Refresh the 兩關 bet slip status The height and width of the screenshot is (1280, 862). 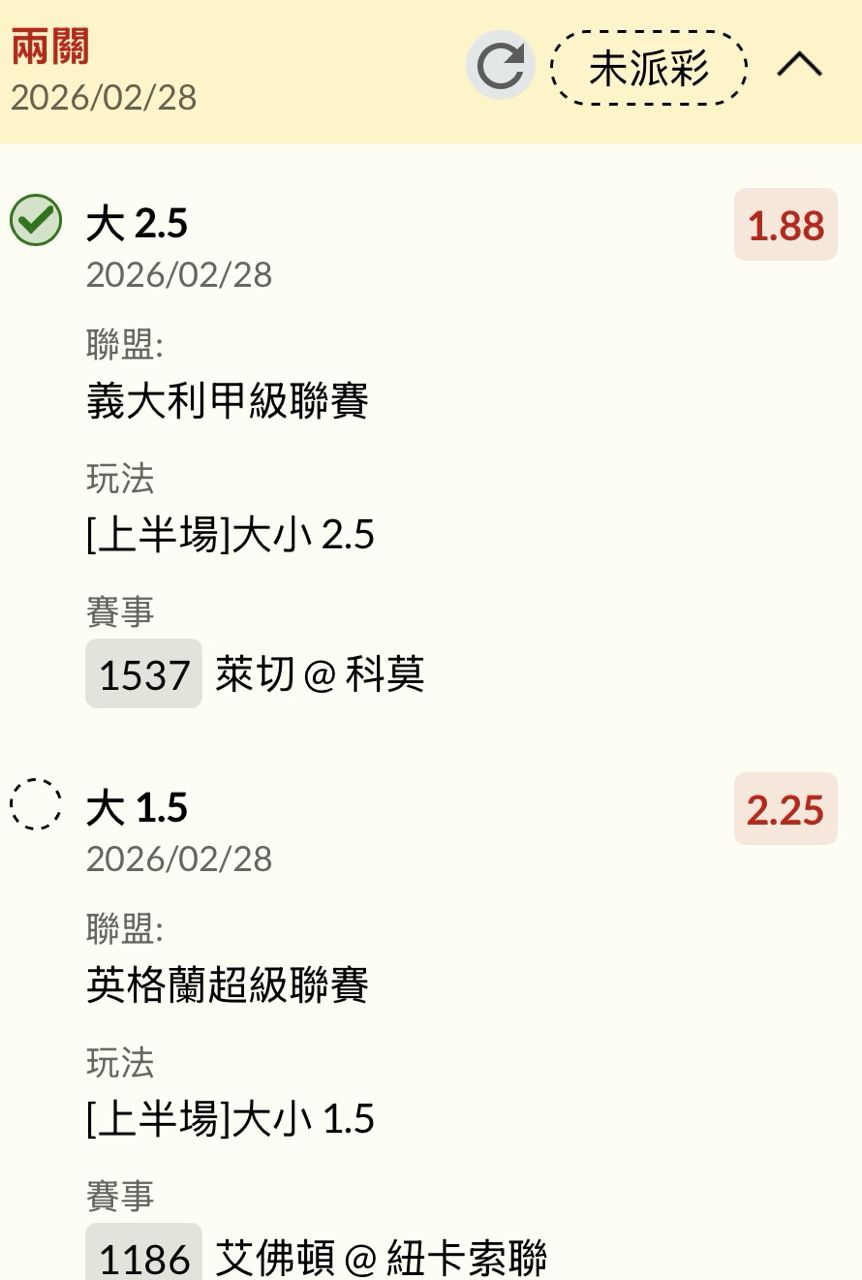[x=500, y=66]
